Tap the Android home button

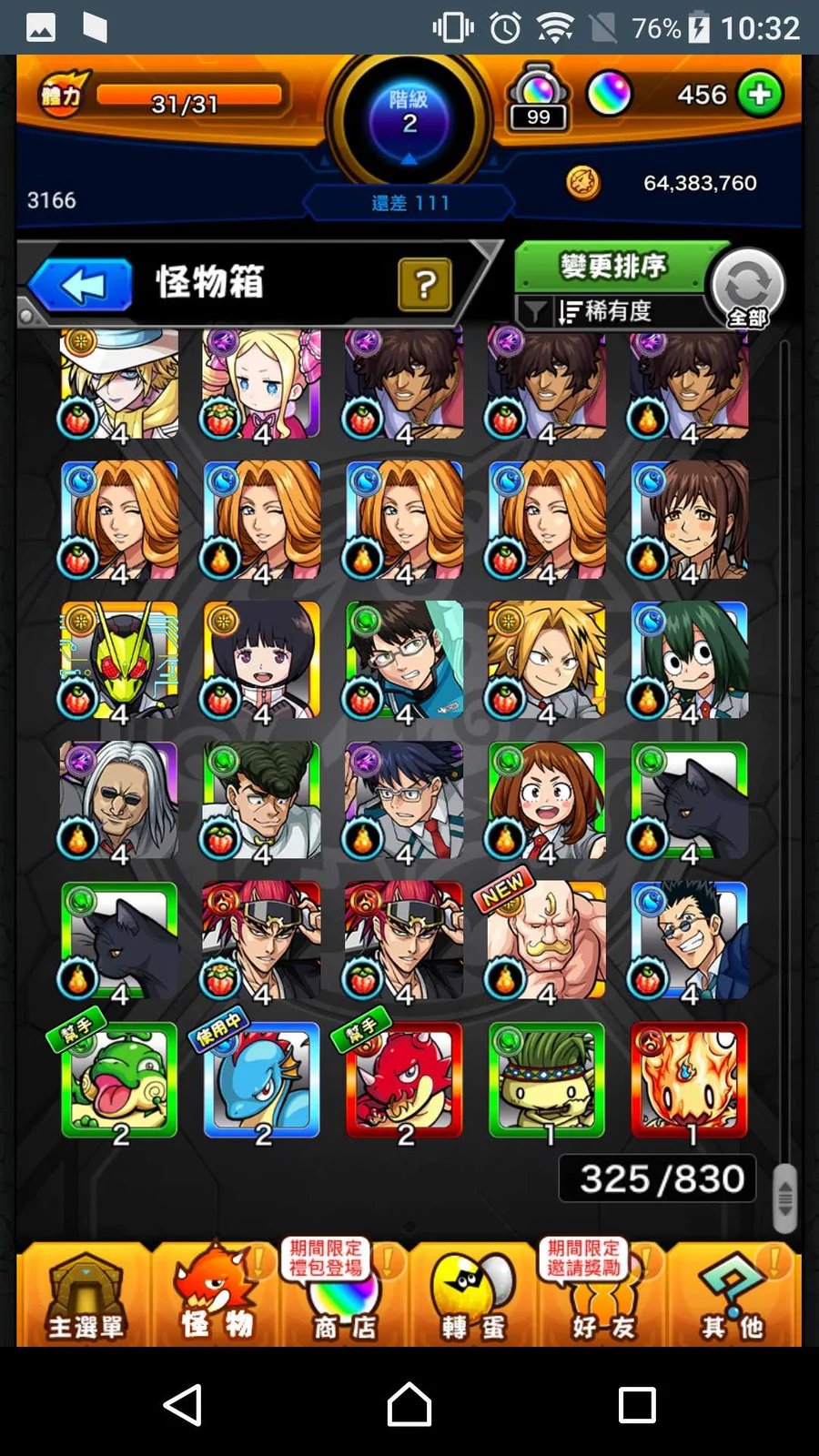pos(409,1404)
